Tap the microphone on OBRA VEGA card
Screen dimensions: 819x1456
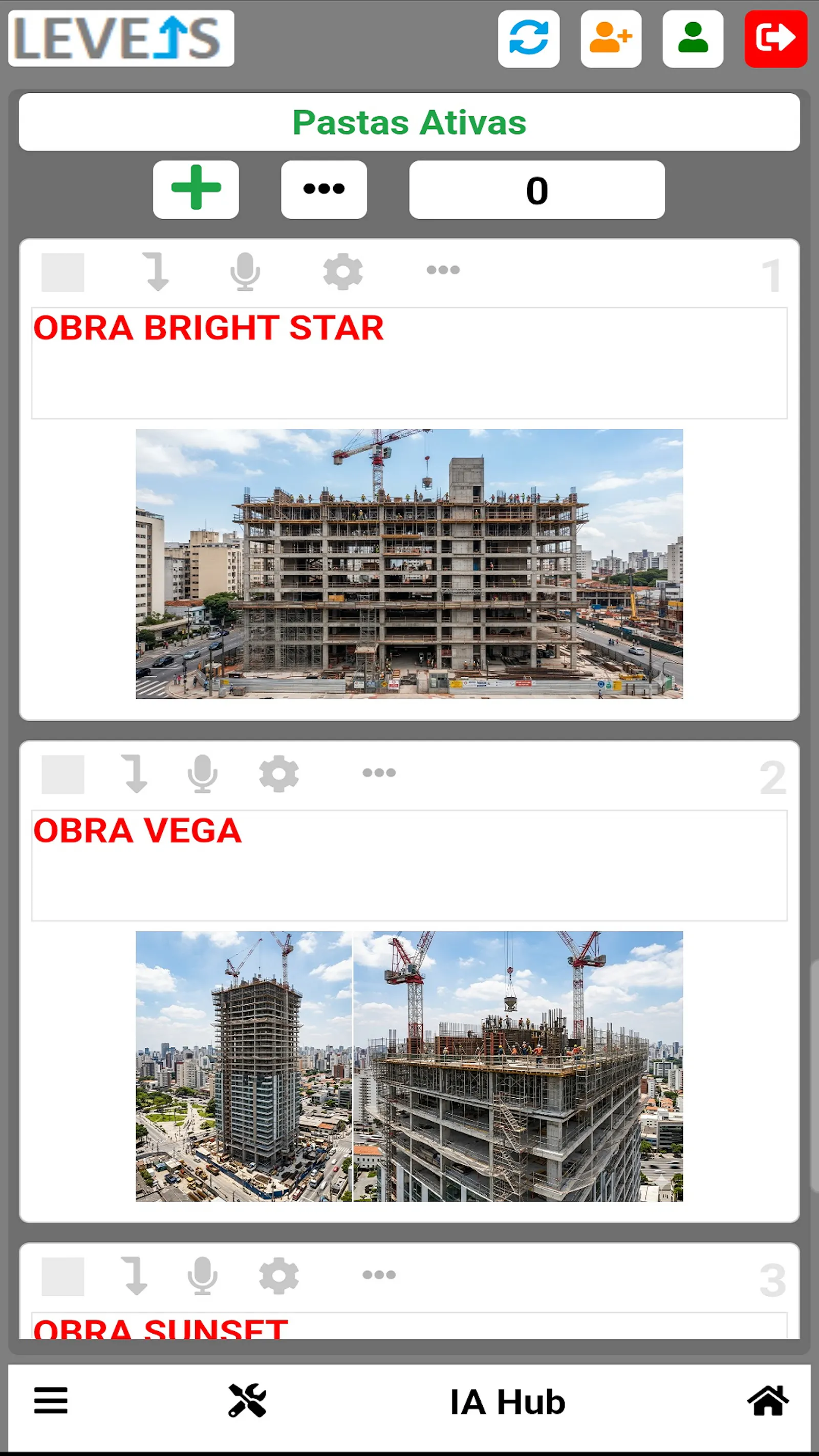(202, 774)
